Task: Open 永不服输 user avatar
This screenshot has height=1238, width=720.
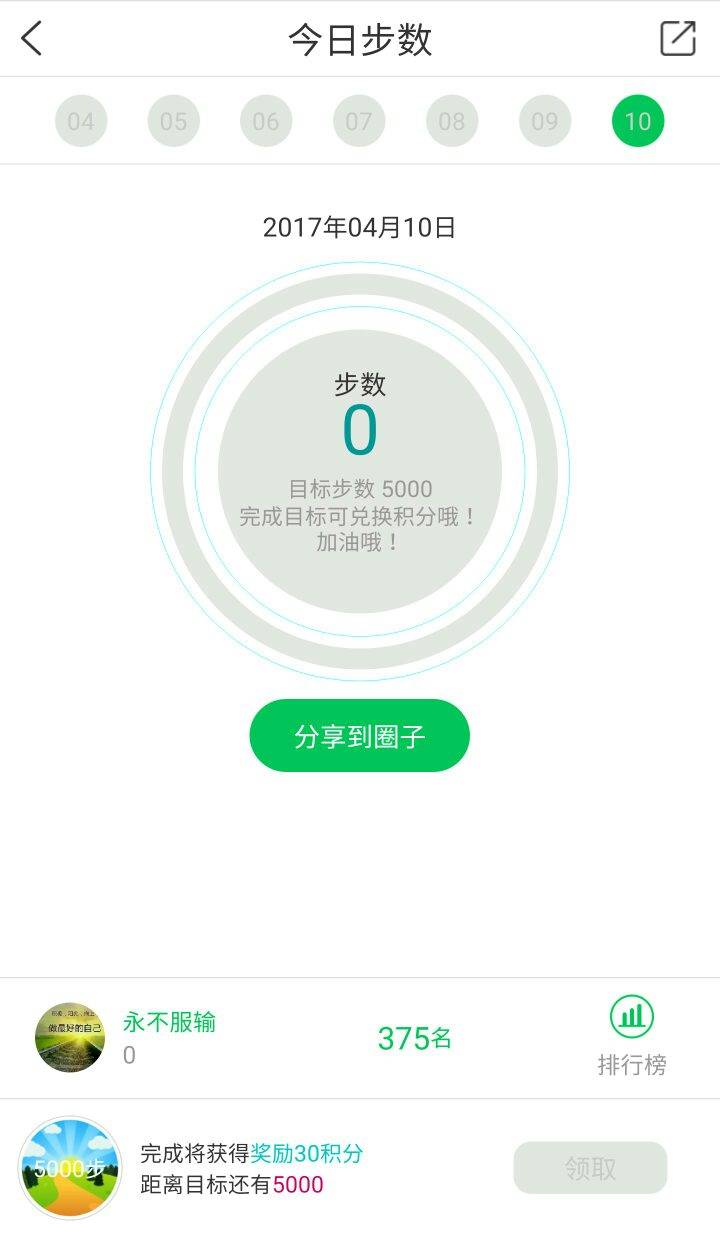Action: click(70, 1038)
